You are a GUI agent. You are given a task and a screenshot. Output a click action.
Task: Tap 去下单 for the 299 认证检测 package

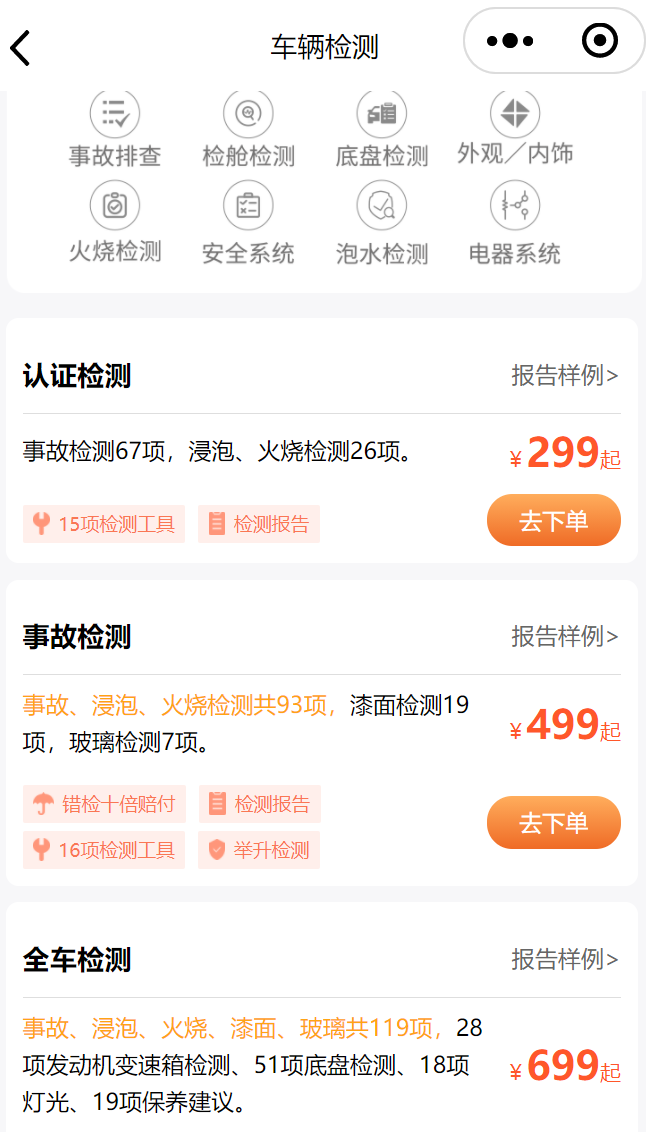[x=553, y=521]
